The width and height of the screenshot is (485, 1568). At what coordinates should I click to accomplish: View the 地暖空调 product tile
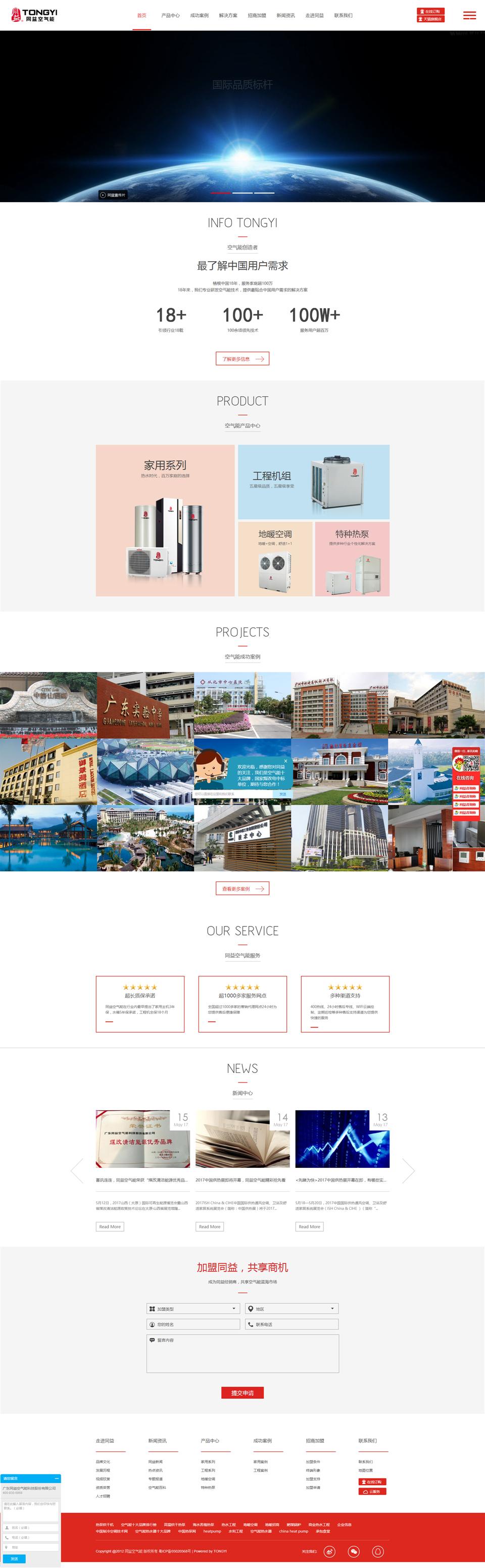point(275,558)
